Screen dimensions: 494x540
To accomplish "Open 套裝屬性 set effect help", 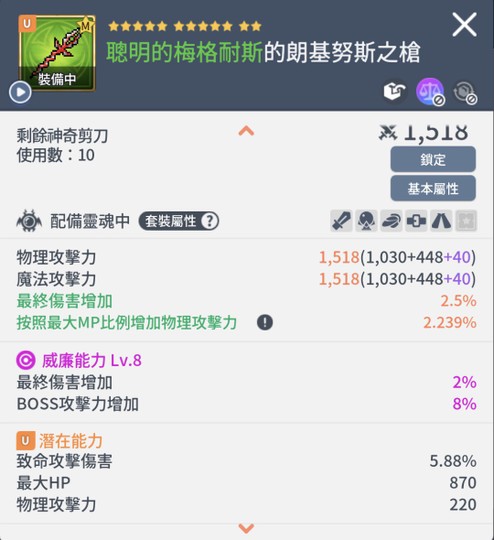I will point(178,221).
